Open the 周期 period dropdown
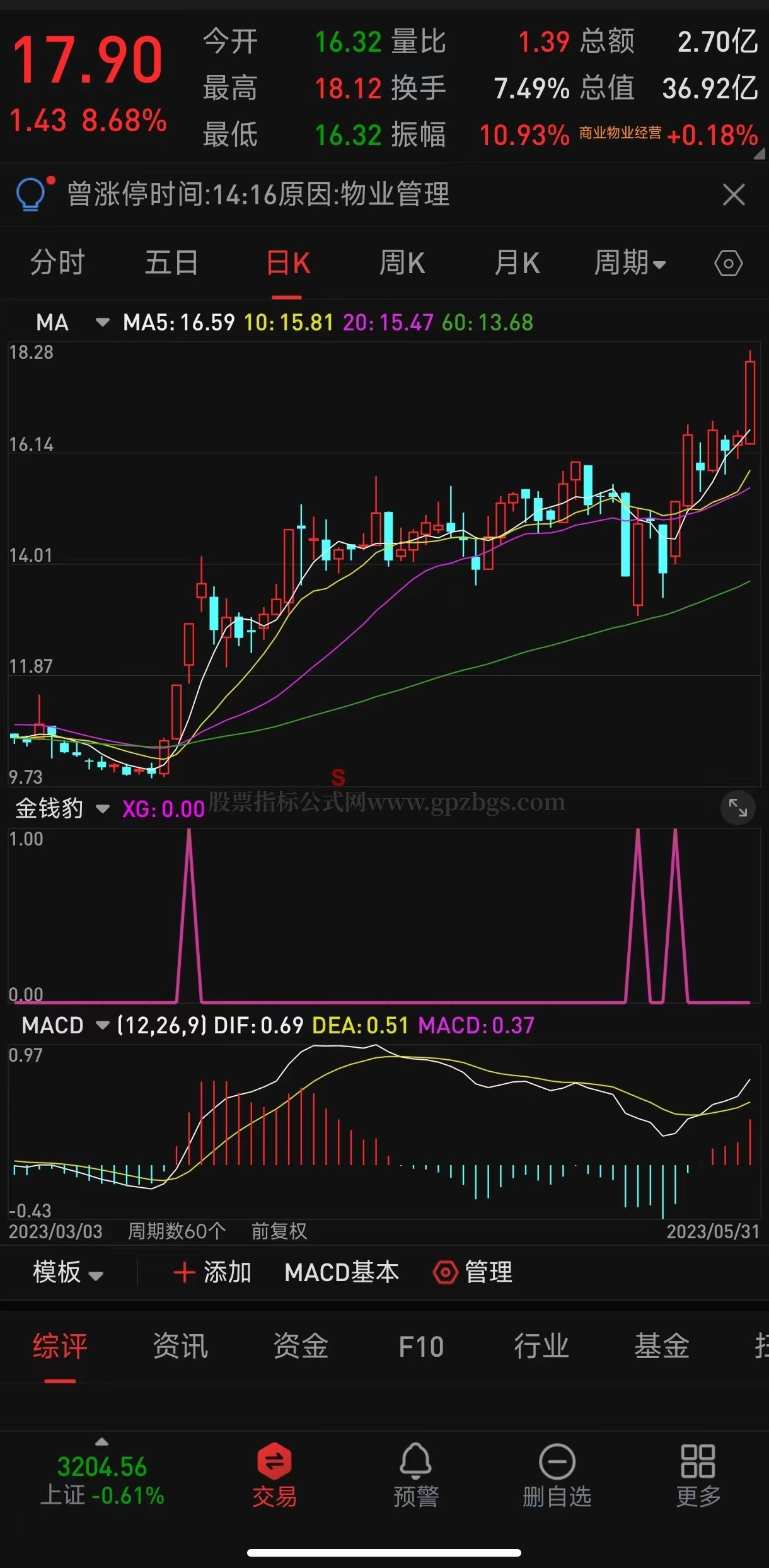Screen dimensions: 769x1568 (630, 263)
